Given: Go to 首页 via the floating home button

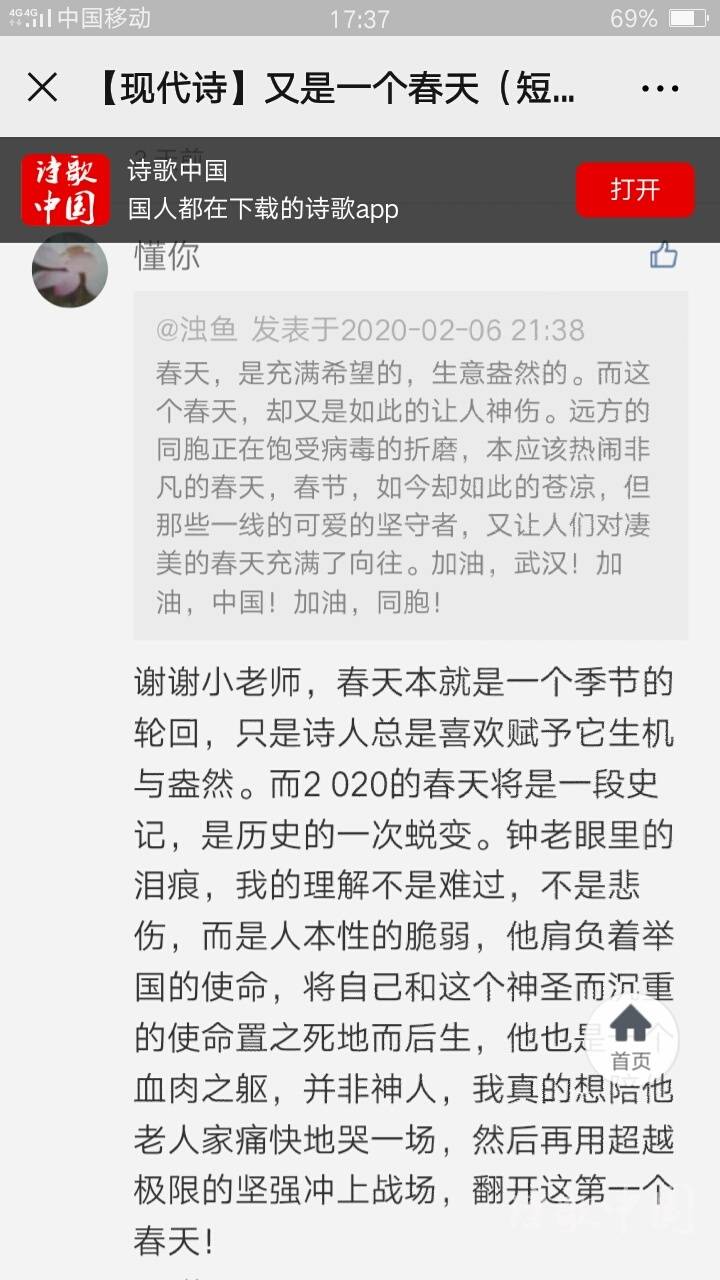Looking at the screenshot, I should click(x=630, y=1037).
